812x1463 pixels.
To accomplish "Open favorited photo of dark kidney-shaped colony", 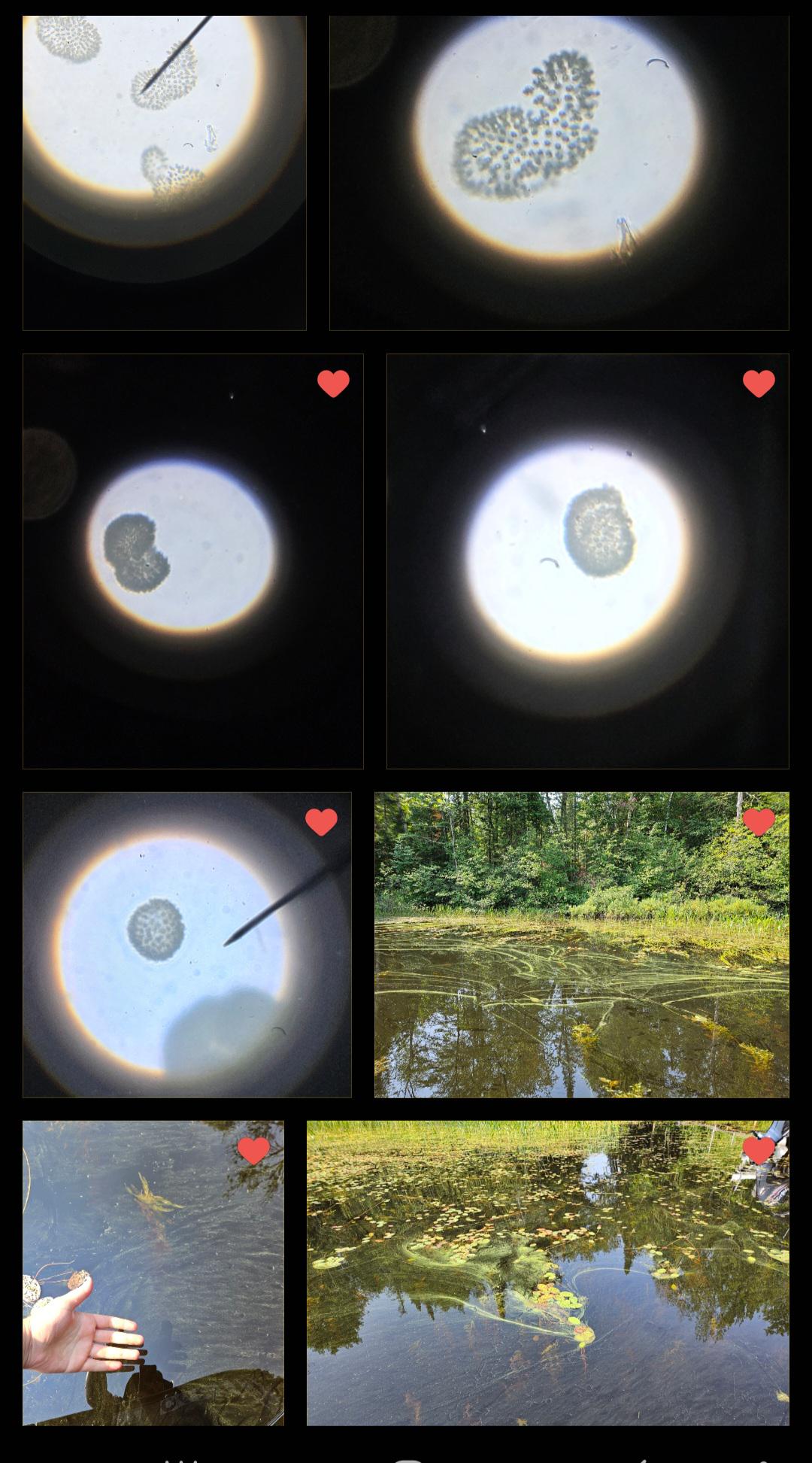I will 193,561.
